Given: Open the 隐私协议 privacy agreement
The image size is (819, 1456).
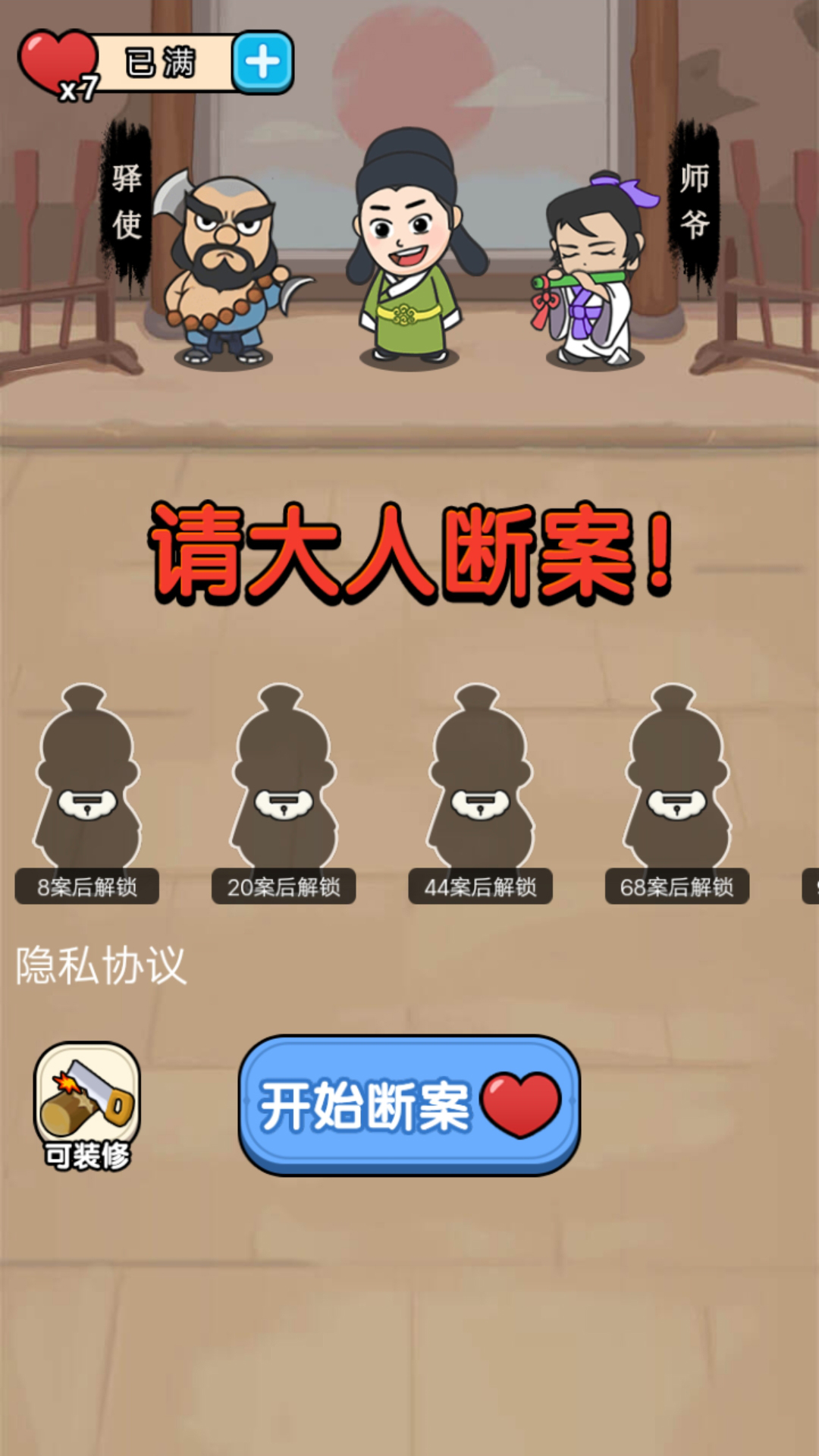Looking at the screenshot, I should (x=101, y=966).
